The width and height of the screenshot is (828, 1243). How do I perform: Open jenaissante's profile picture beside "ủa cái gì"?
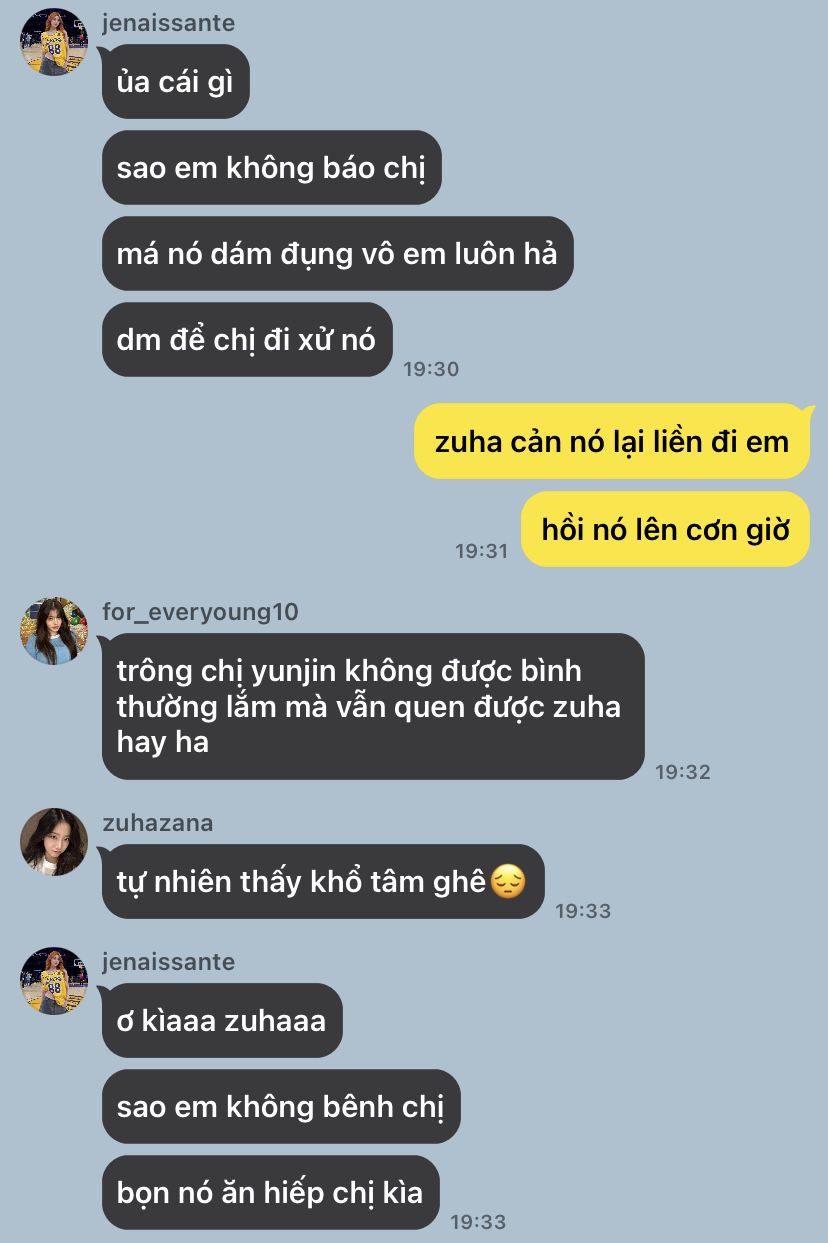[x=54, y=42]
